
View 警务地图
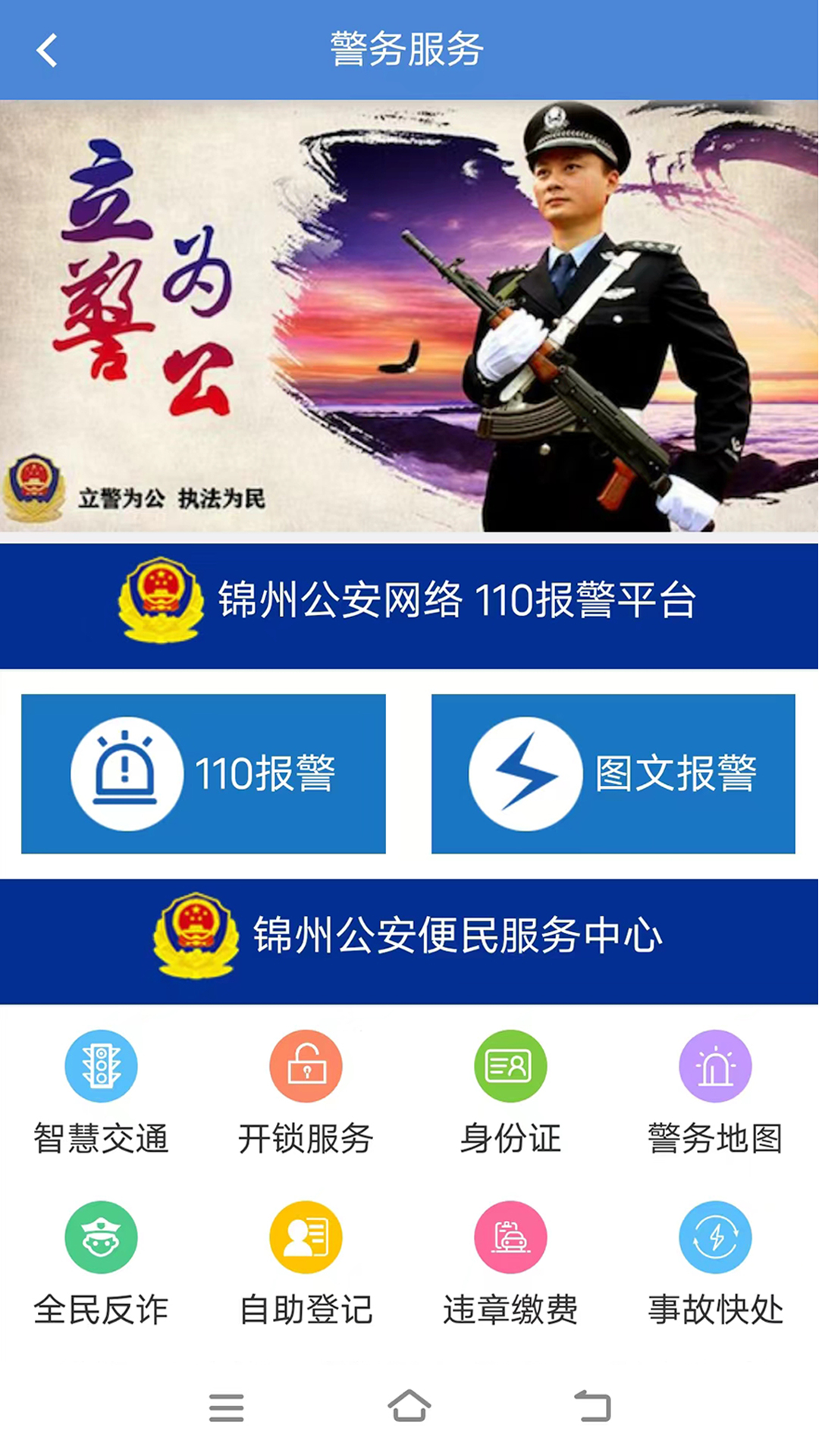click(x=715, y=1092)
